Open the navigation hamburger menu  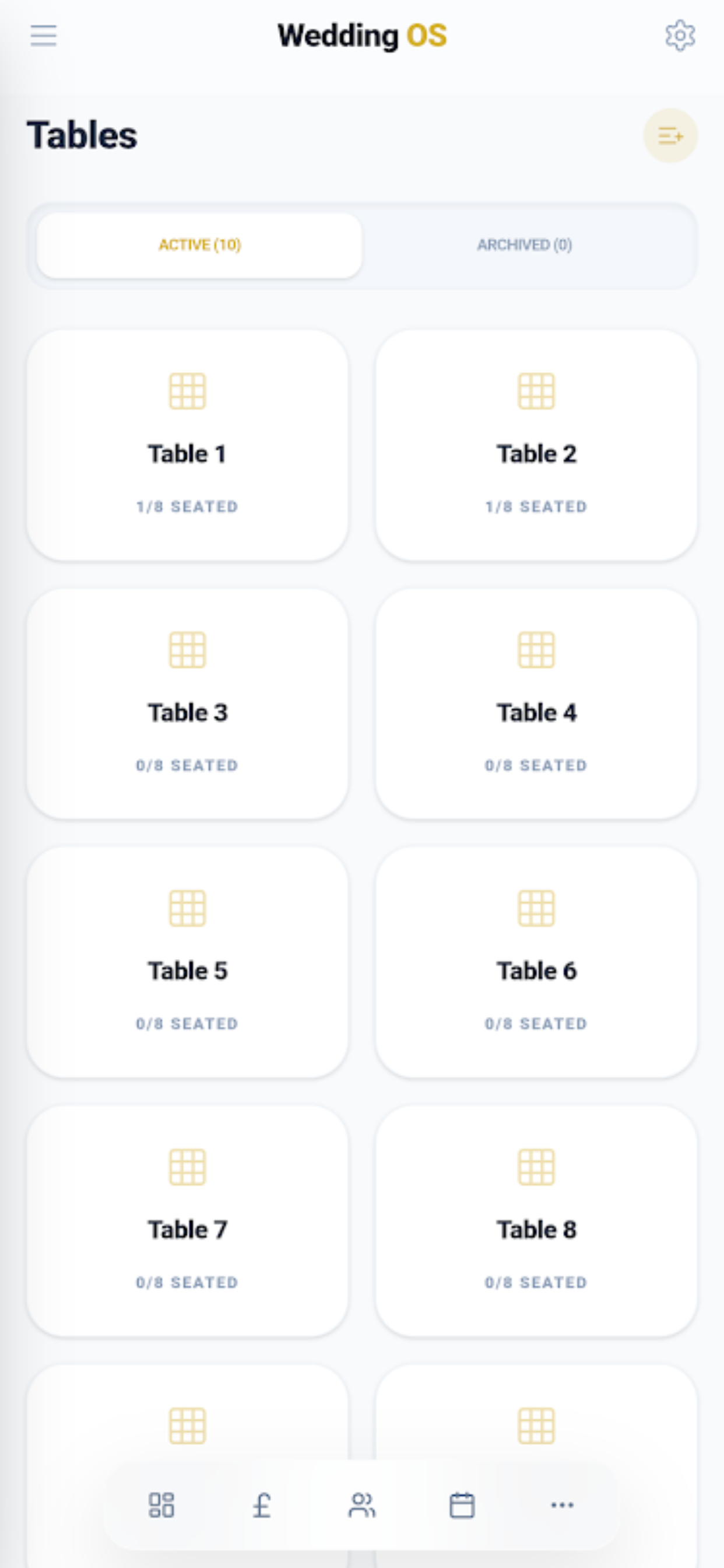point(43,37)
